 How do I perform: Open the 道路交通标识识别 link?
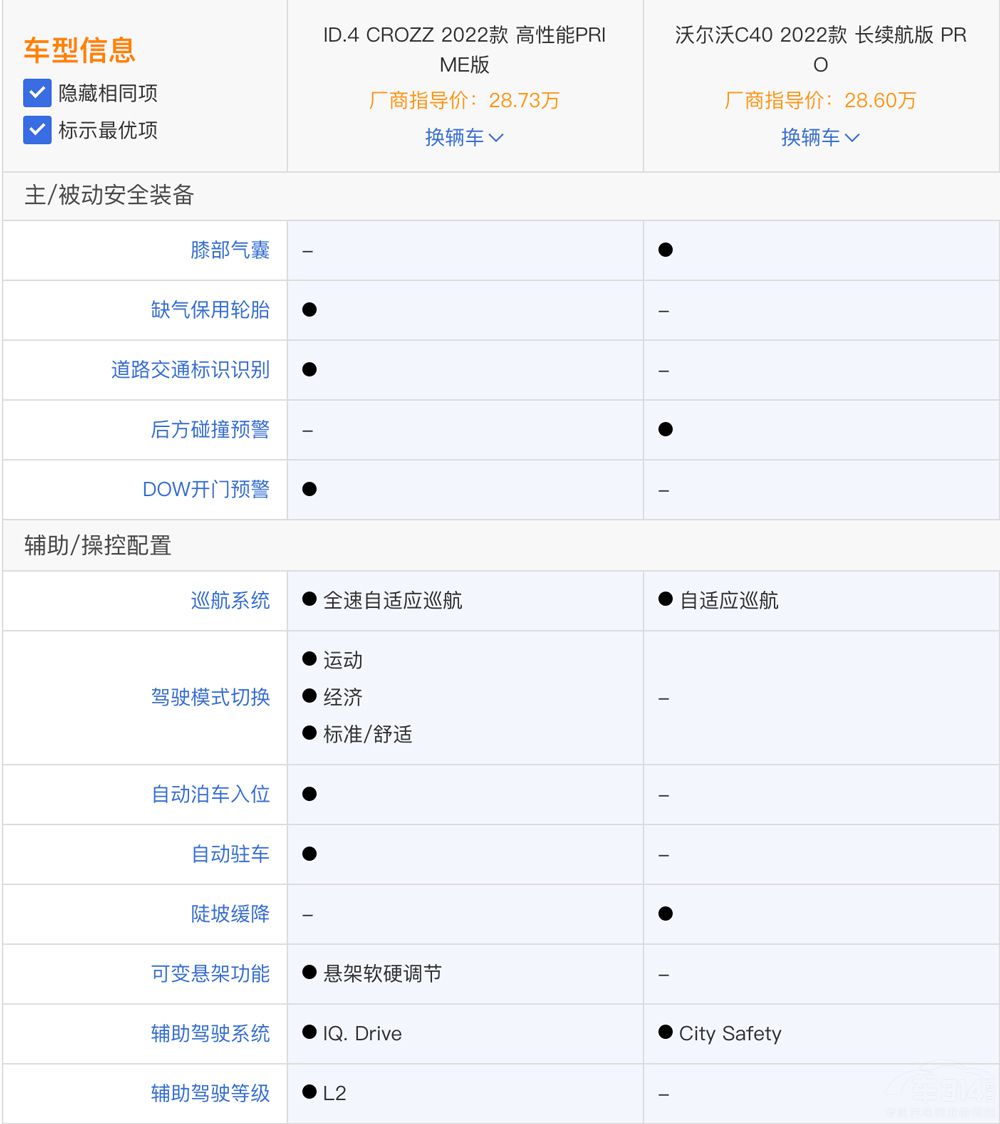tap(190, 370)
